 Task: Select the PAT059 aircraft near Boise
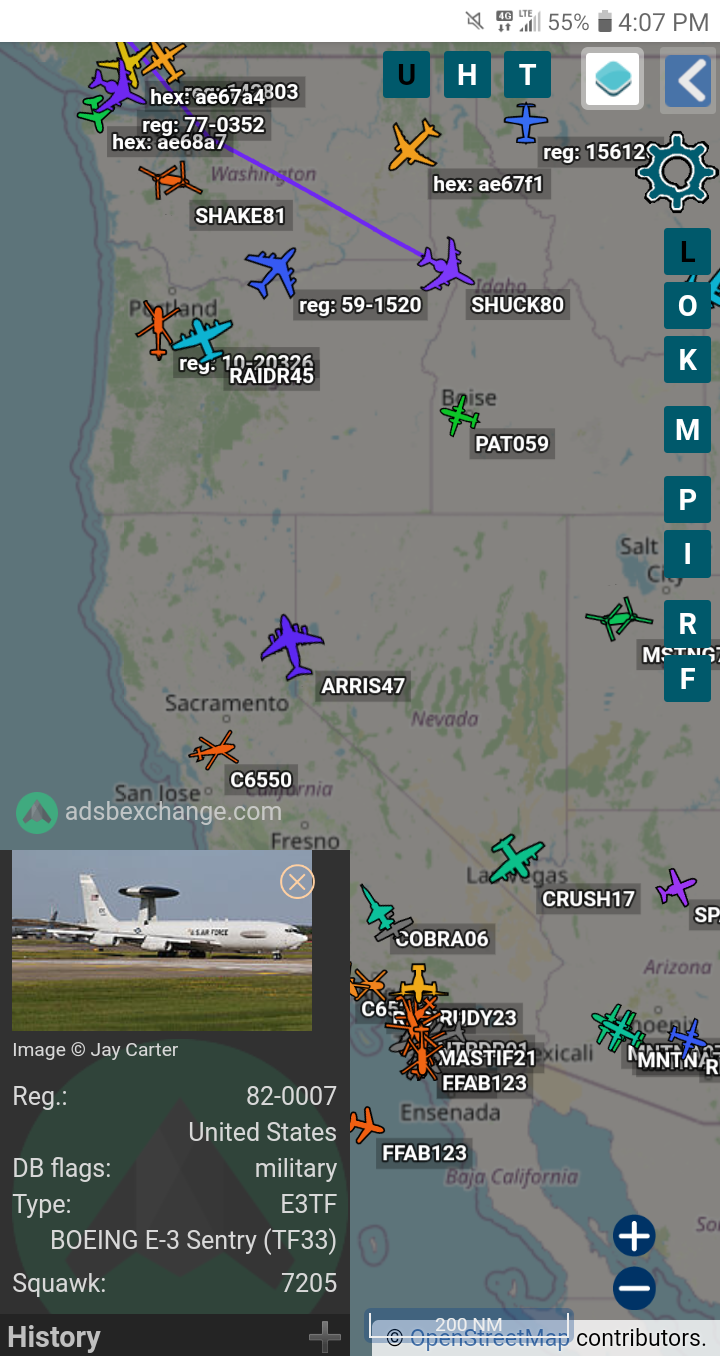459,415
